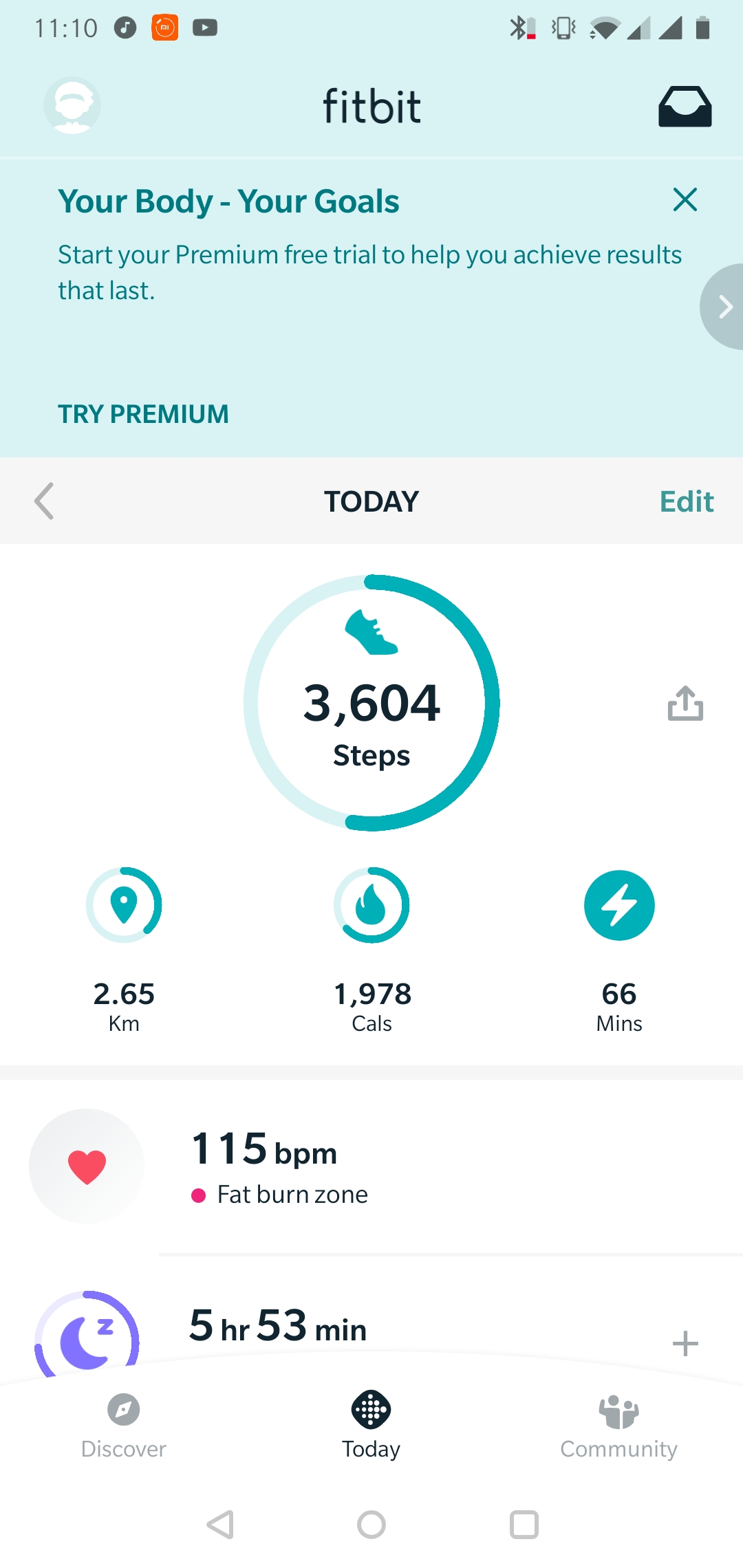Share today's stats

(685, 703)
